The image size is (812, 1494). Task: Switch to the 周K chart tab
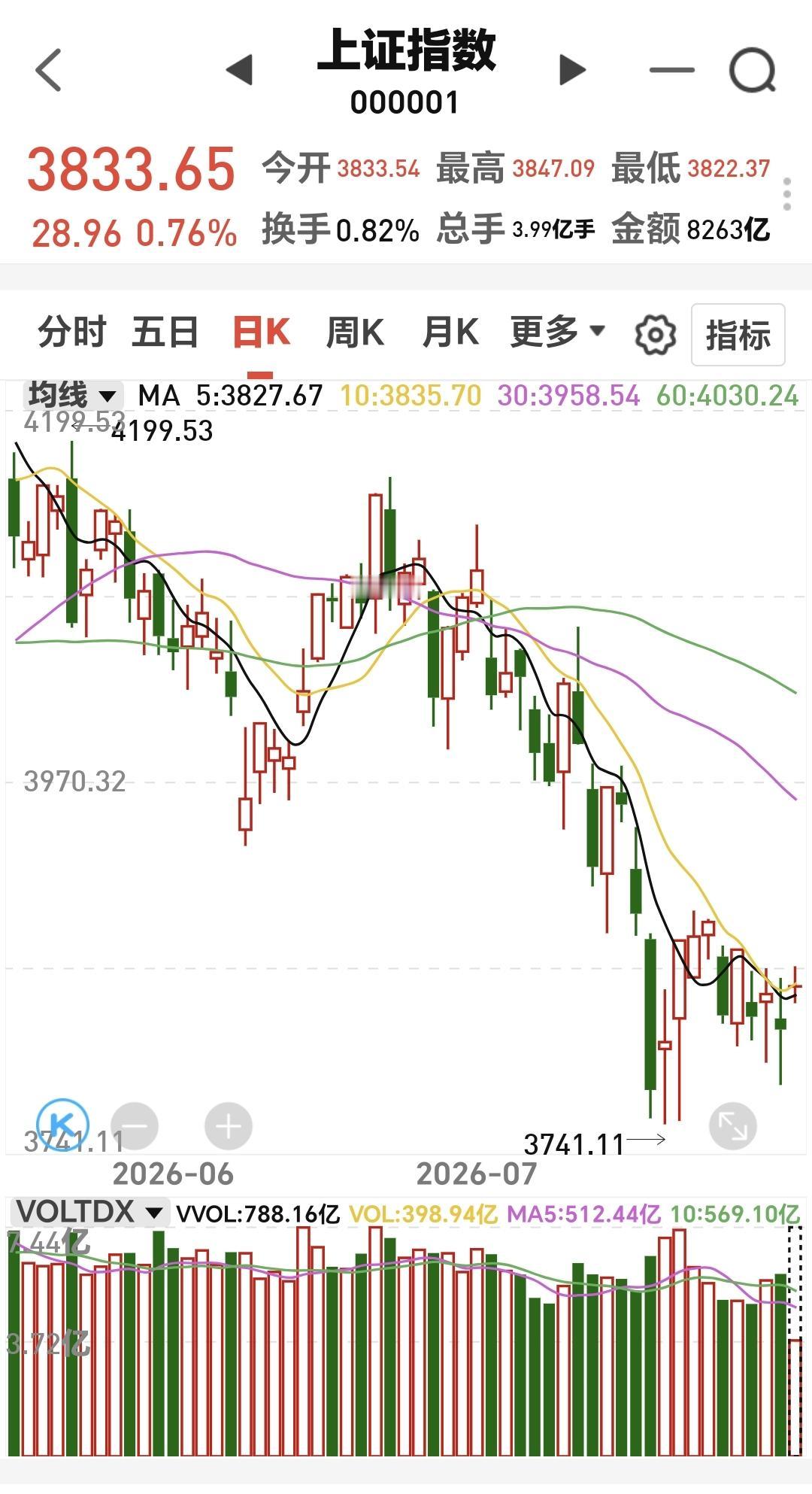tap(355, 332)
